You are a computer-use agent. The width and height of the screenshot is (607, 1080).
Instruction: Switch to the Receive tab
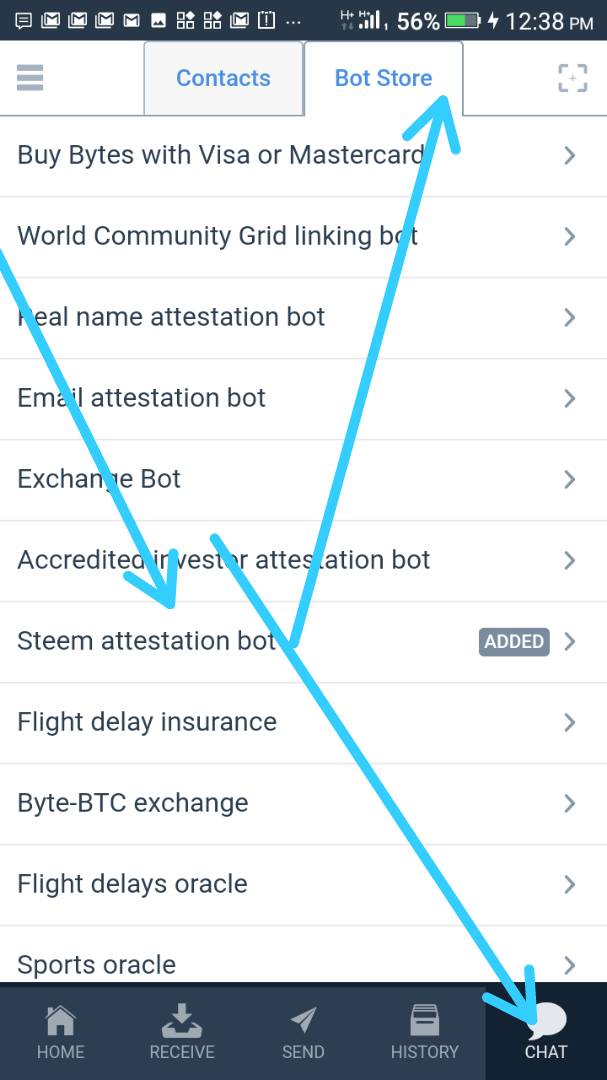pyautogui.click(x=182, y=1032)
